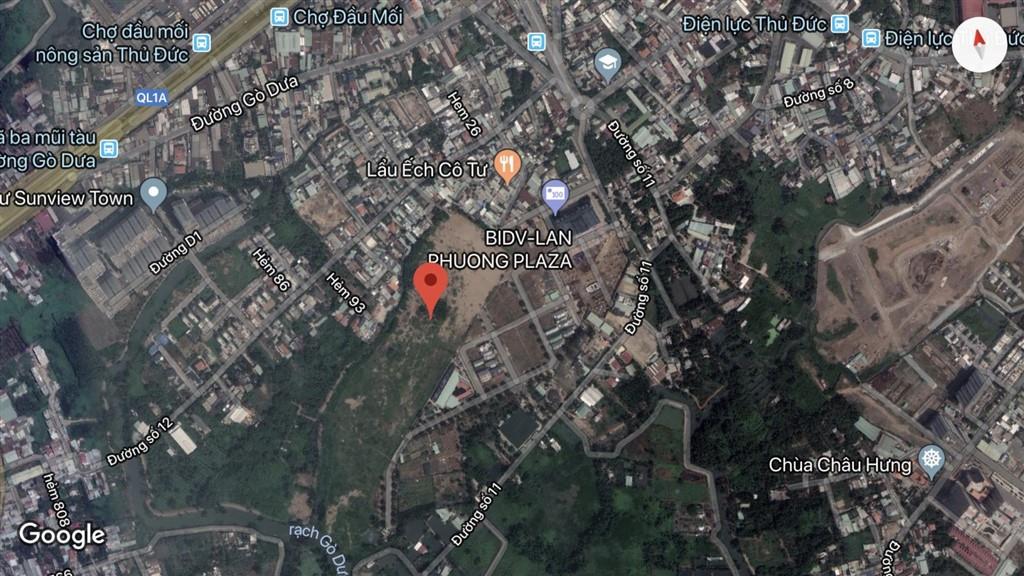Open the school marker near Đường số 11
Screen dimensions: 1024x576
point(607,64)
